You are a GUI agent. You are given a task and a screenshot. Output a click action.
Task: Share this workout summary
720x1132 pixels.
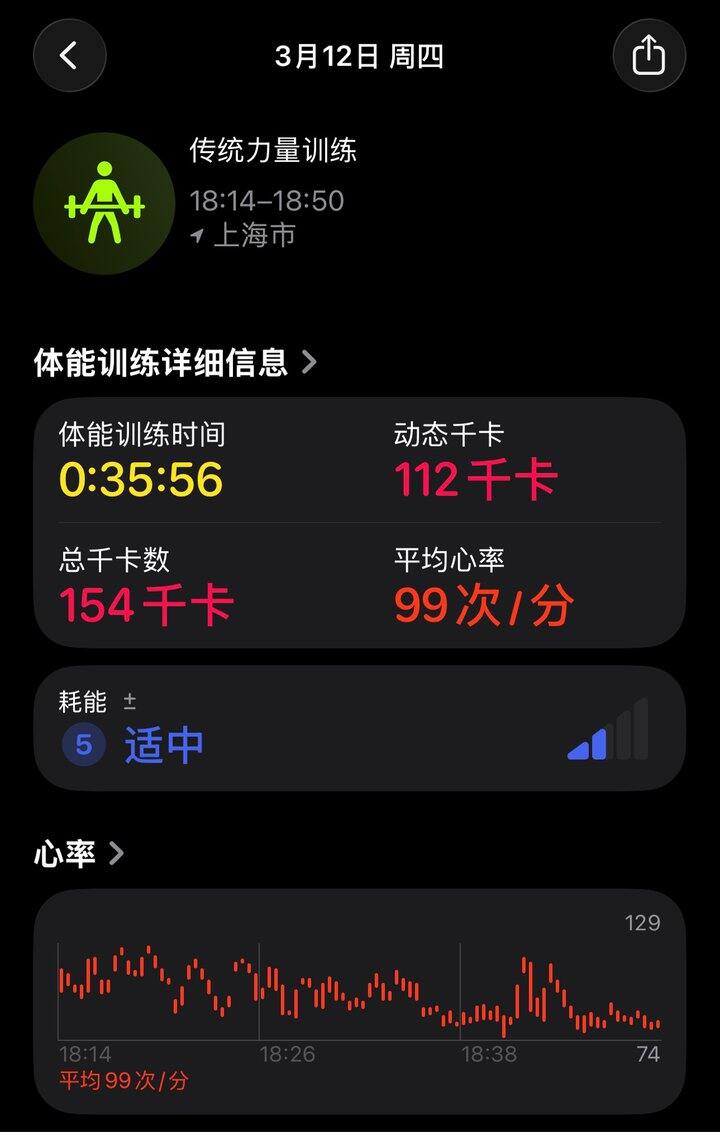pos(648,55)
